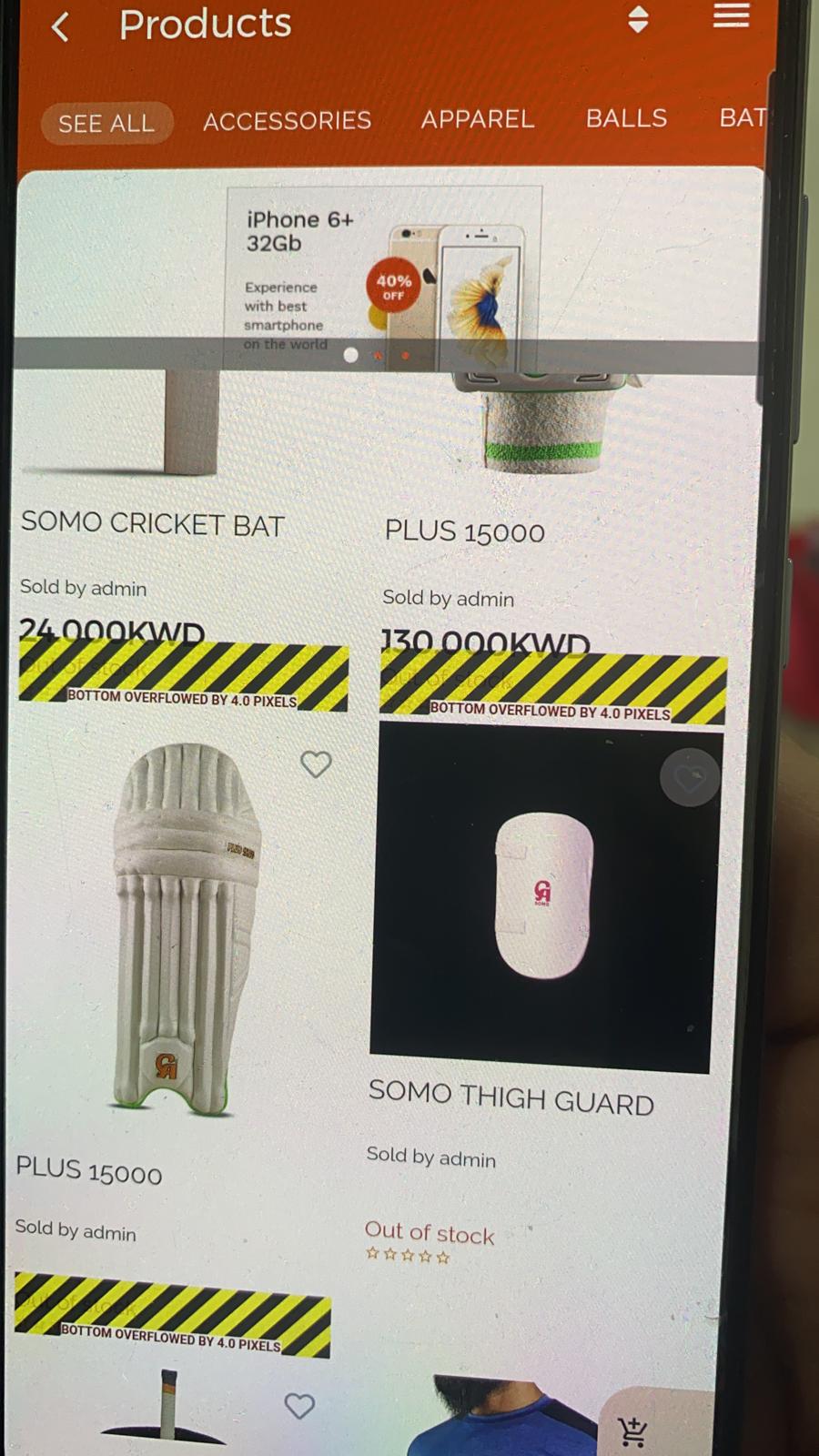Open the SOMO THIGH GUARD product
Image resolution: width=819 pixels, height=1456 pixels.
click(x=511, y=1097)
